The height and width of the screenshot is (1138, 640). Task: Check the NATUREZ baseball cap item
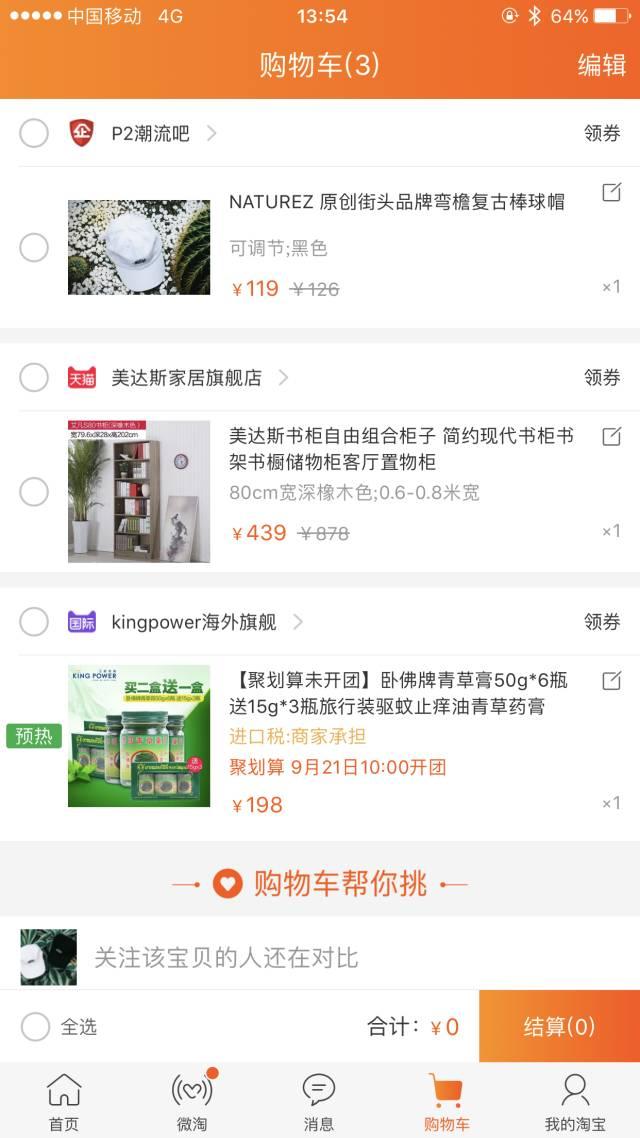(x=34, y=247)
